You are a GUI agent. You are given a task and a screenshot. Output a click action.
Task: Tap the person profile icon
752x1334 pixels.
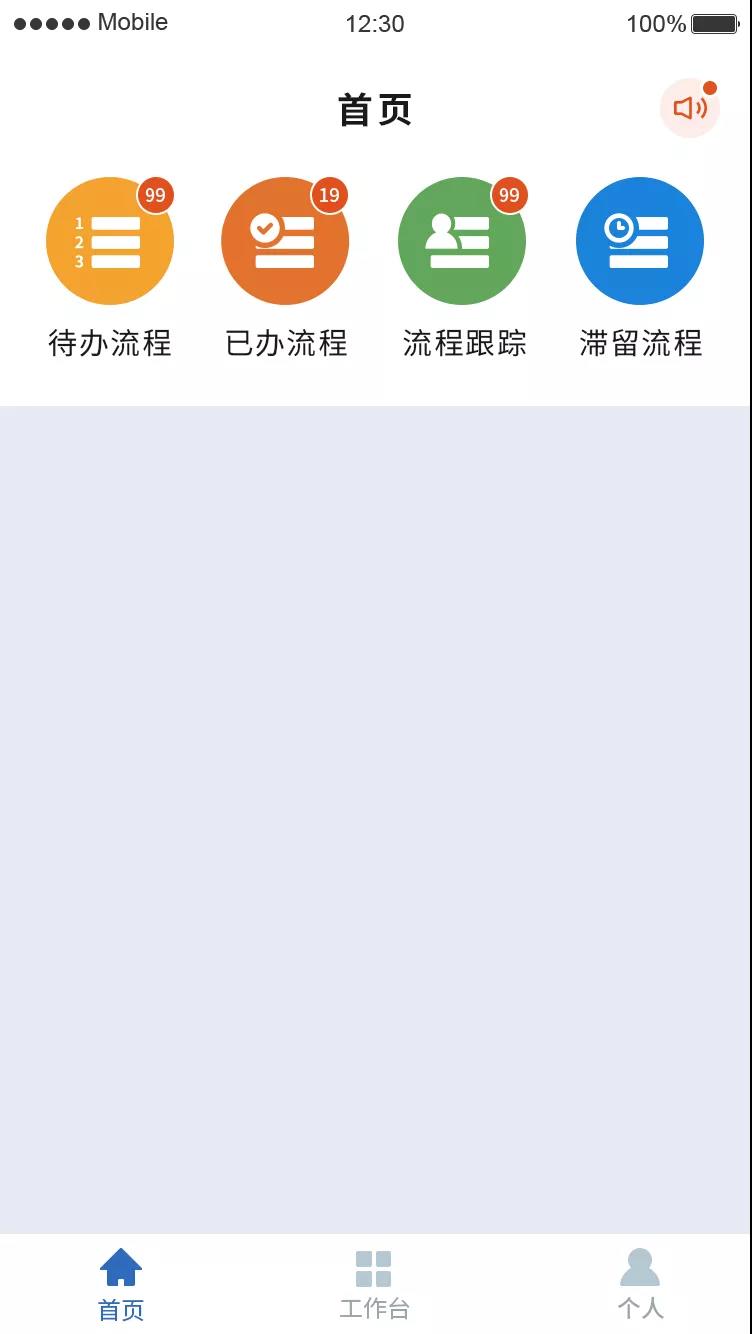point(640,1266)
